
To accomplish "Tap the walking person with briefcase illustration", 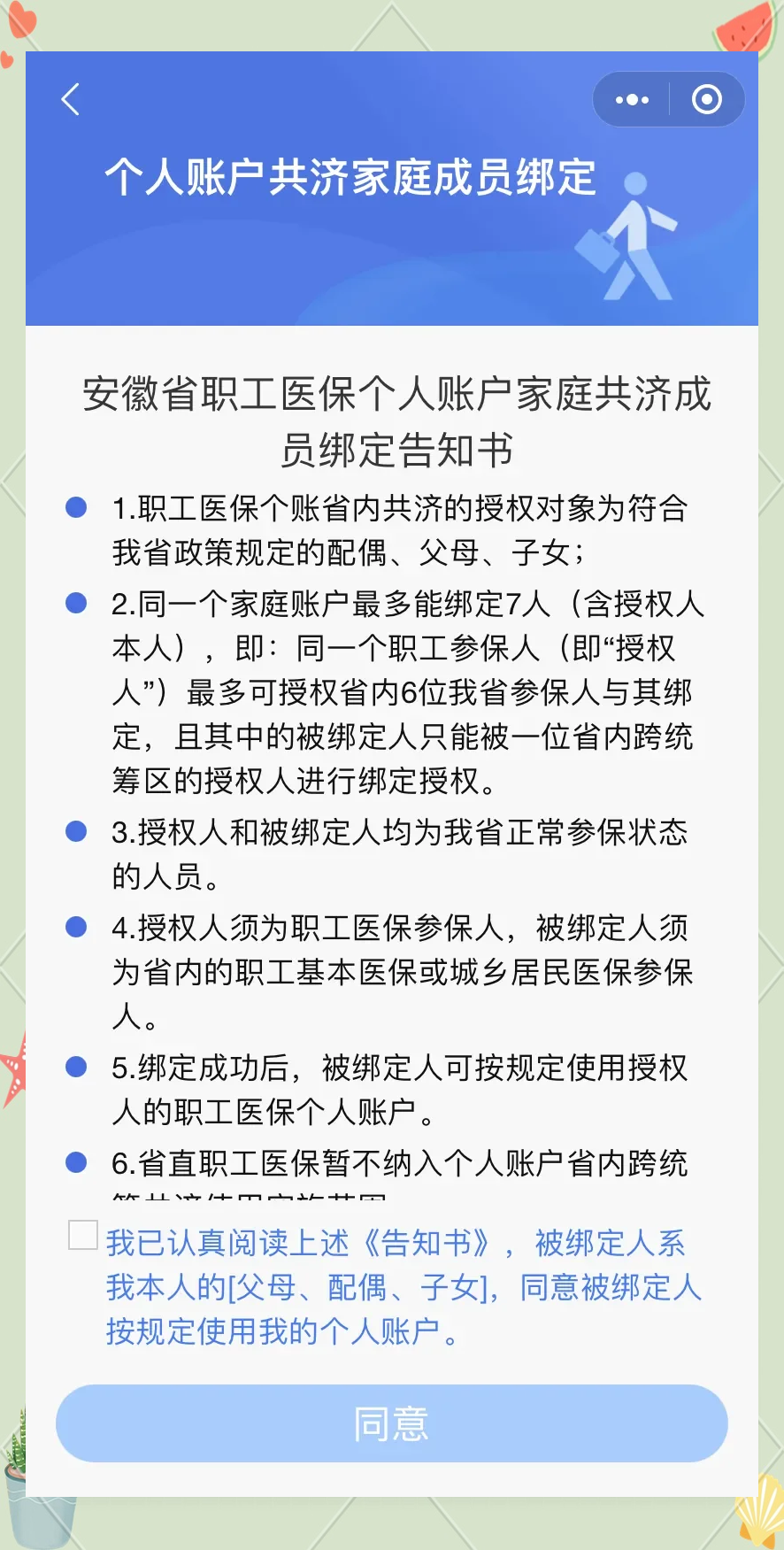I will coord(634,235).
